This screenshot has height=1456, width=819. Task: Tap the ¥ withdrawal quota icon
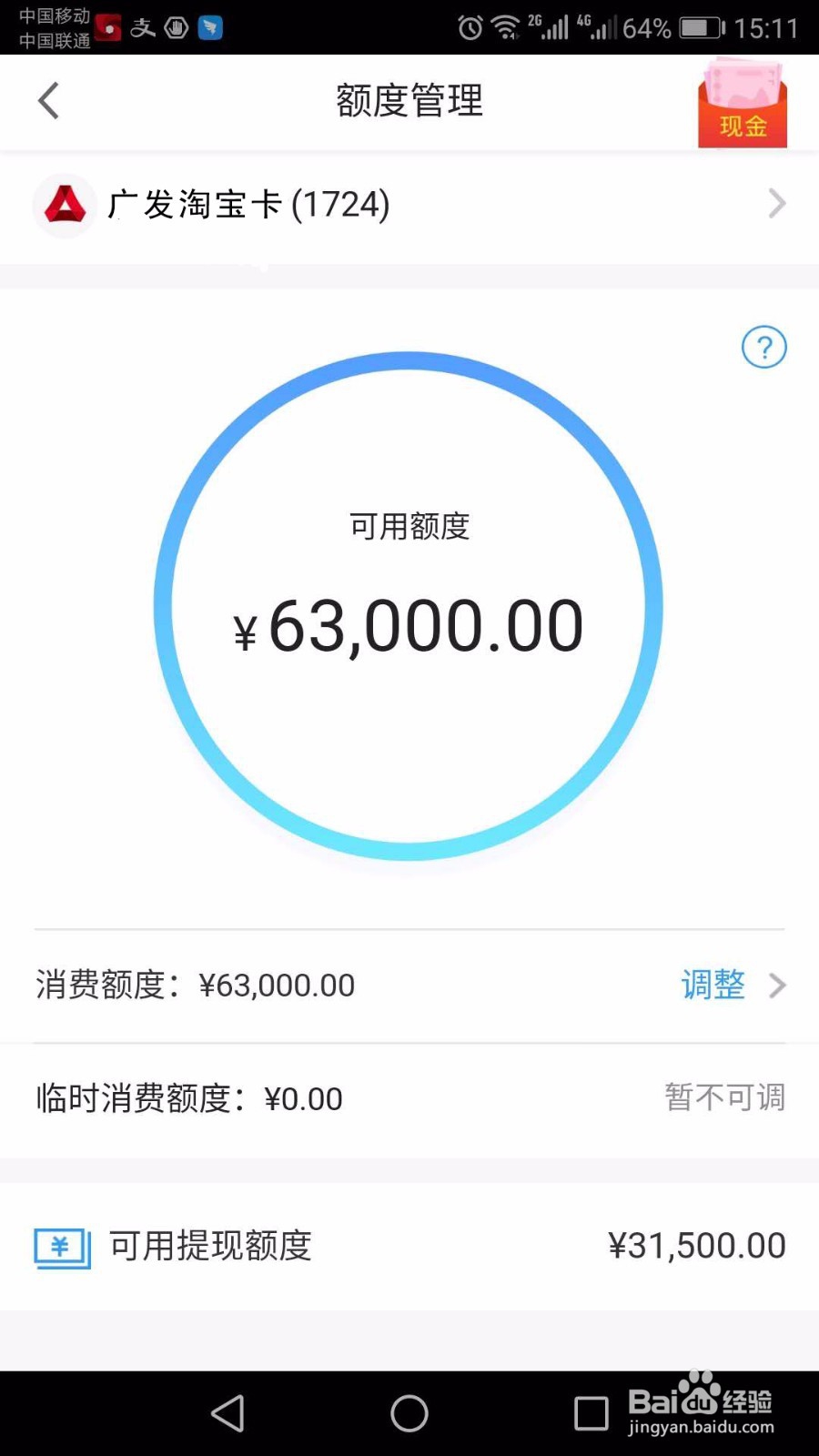coord(60,1248)
